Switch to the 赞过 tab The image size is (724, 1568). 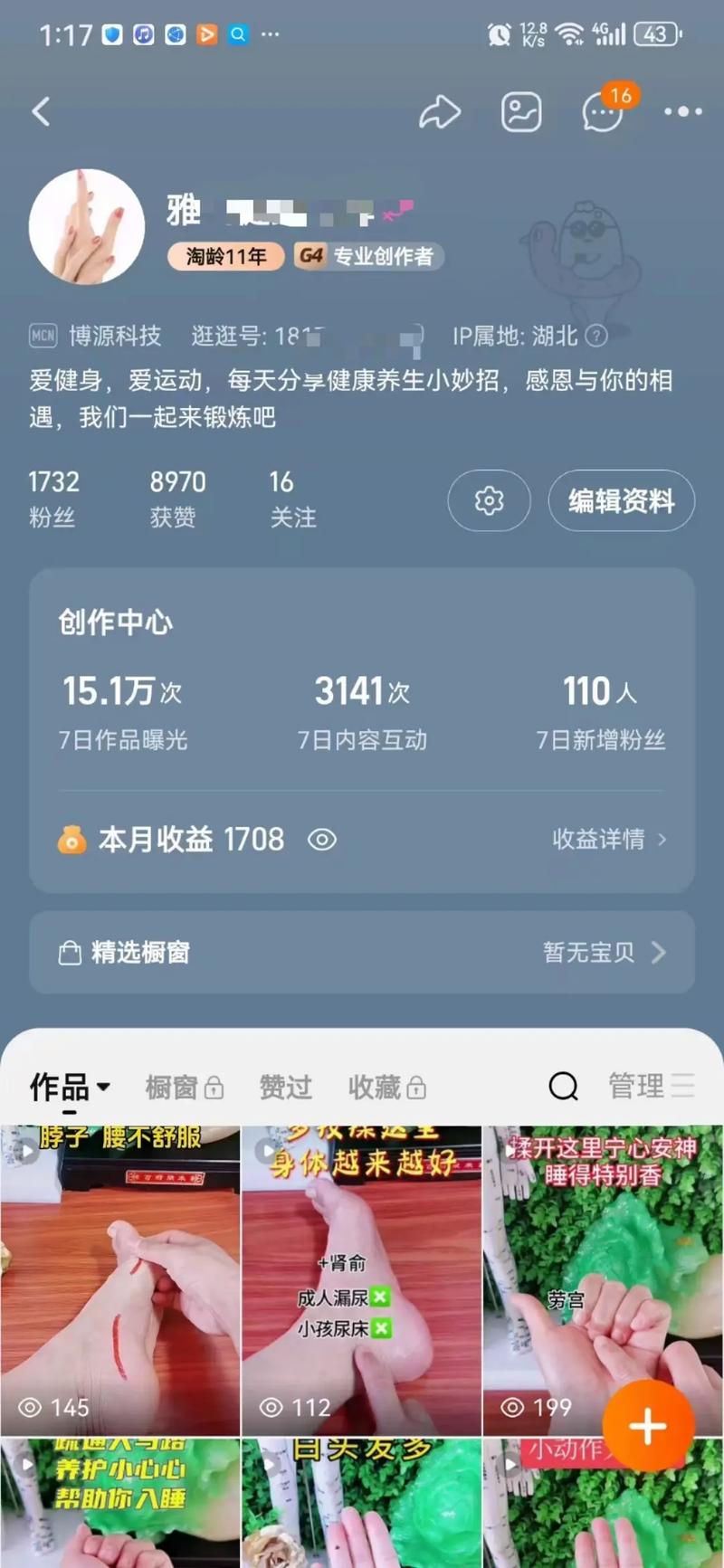coord(284,1087)
